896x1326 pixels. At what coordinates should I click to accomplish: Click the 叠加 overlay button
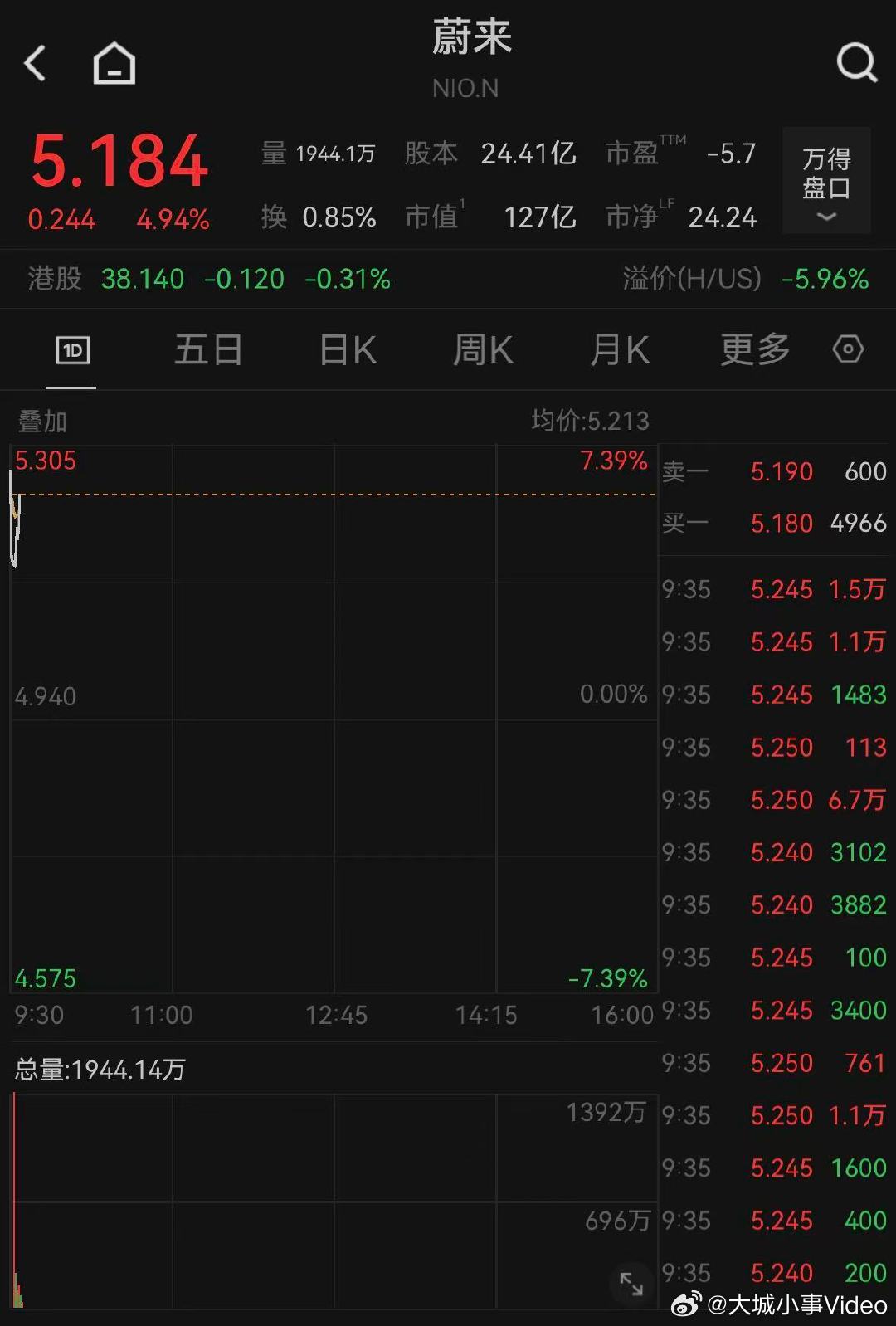pos(39,422)
